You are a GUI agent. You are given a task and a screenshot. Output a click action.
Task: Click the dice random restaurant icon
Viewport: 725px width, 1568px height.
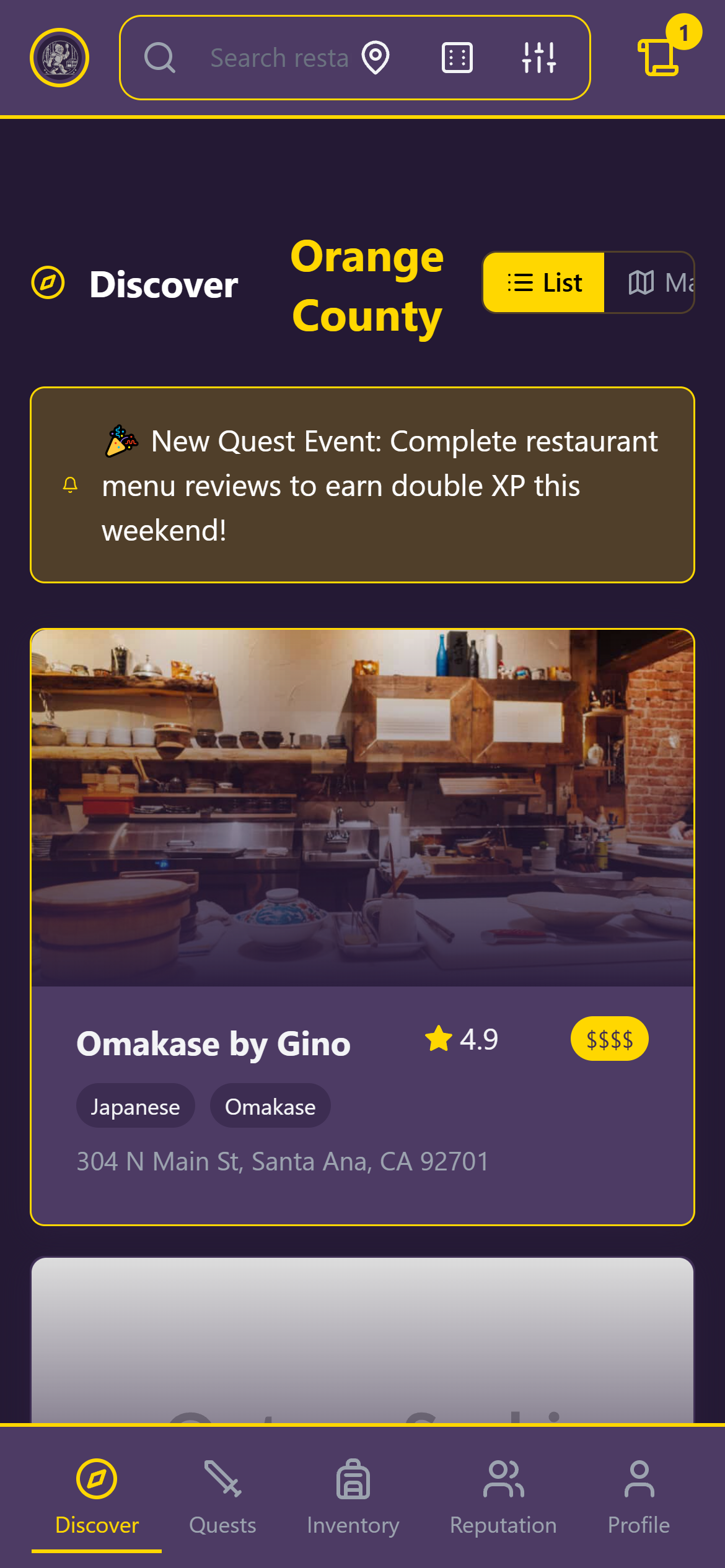[x=457, y=58]
